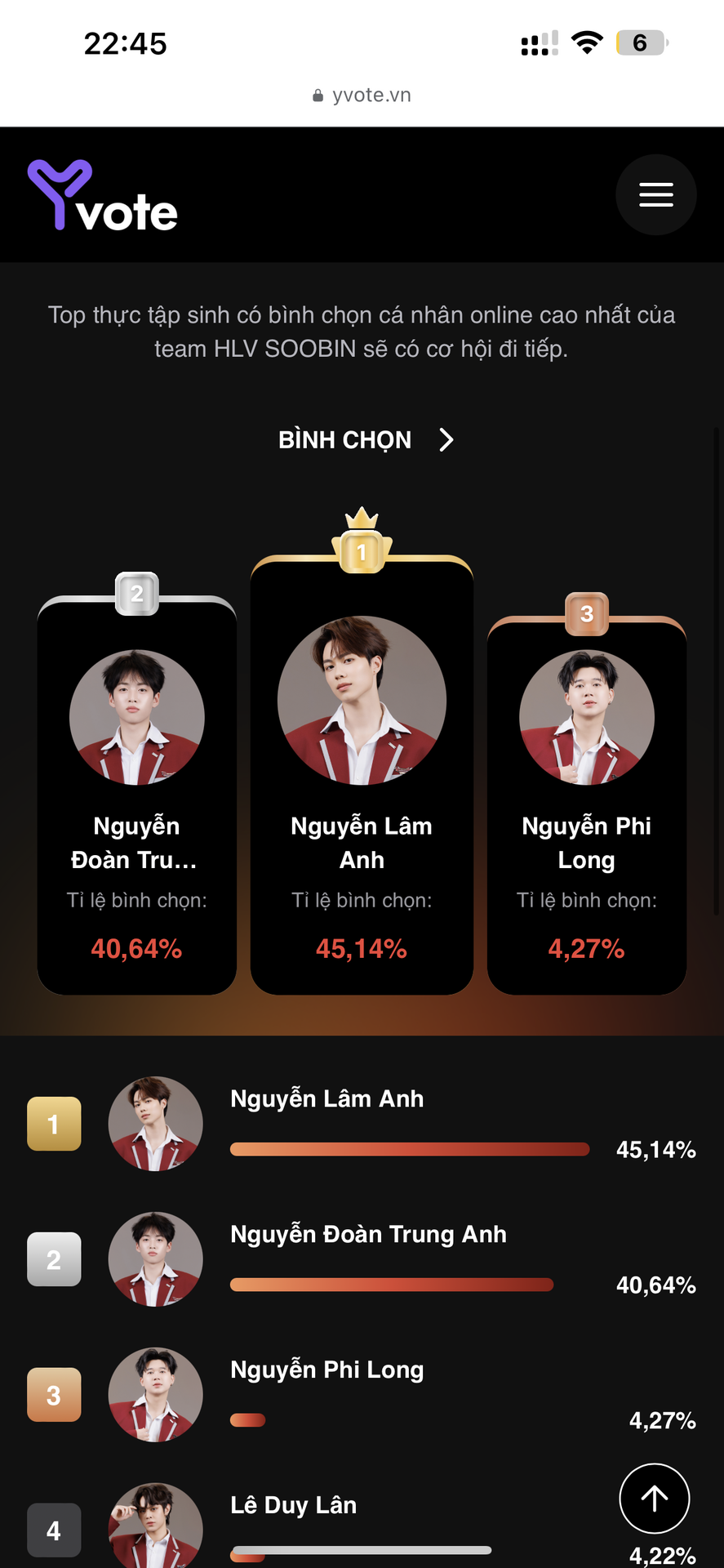Open the Nguyễn Phi Long podium card
The image size is (724, 1568).
586,804
